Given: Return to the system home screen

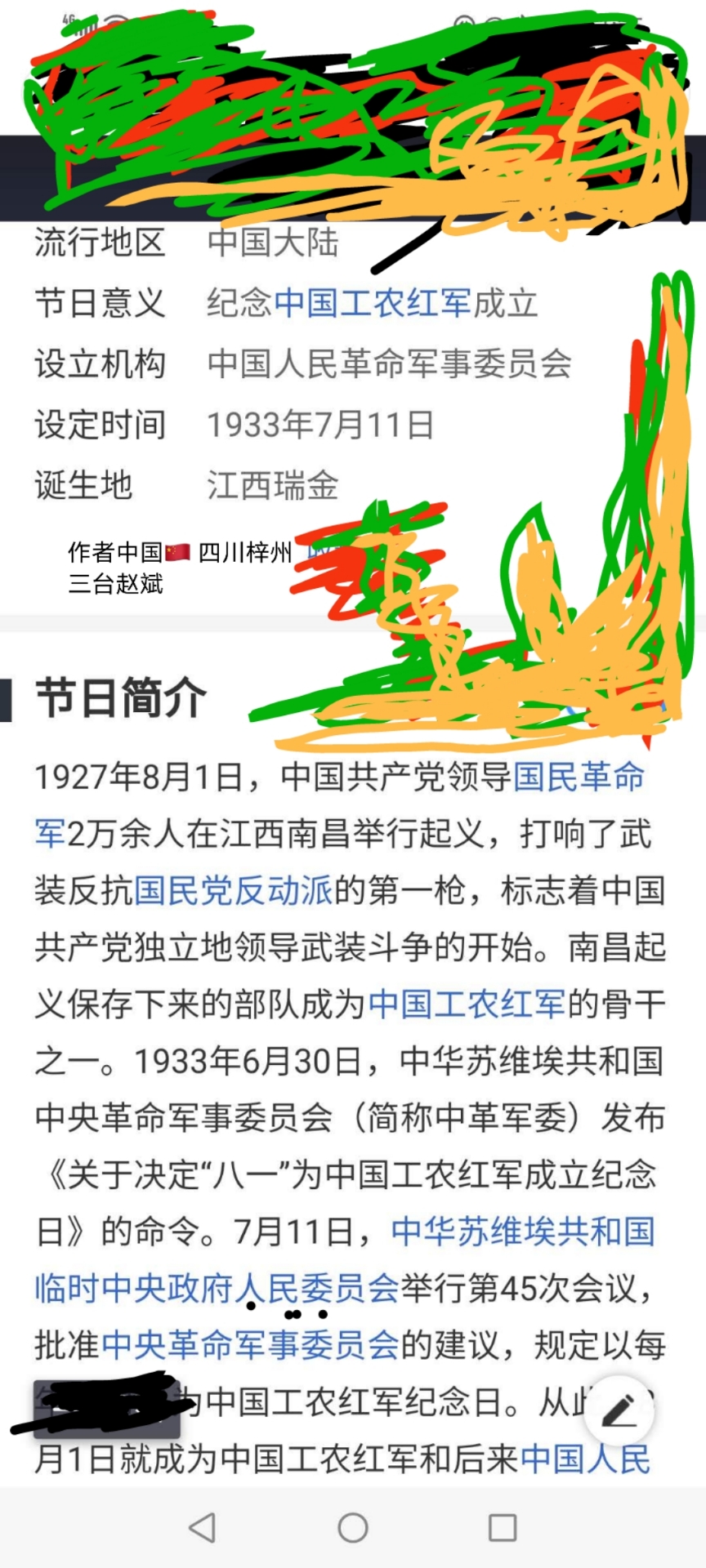Looking at the screenshot, I should pyautogui.click(x=353, y=1527).
